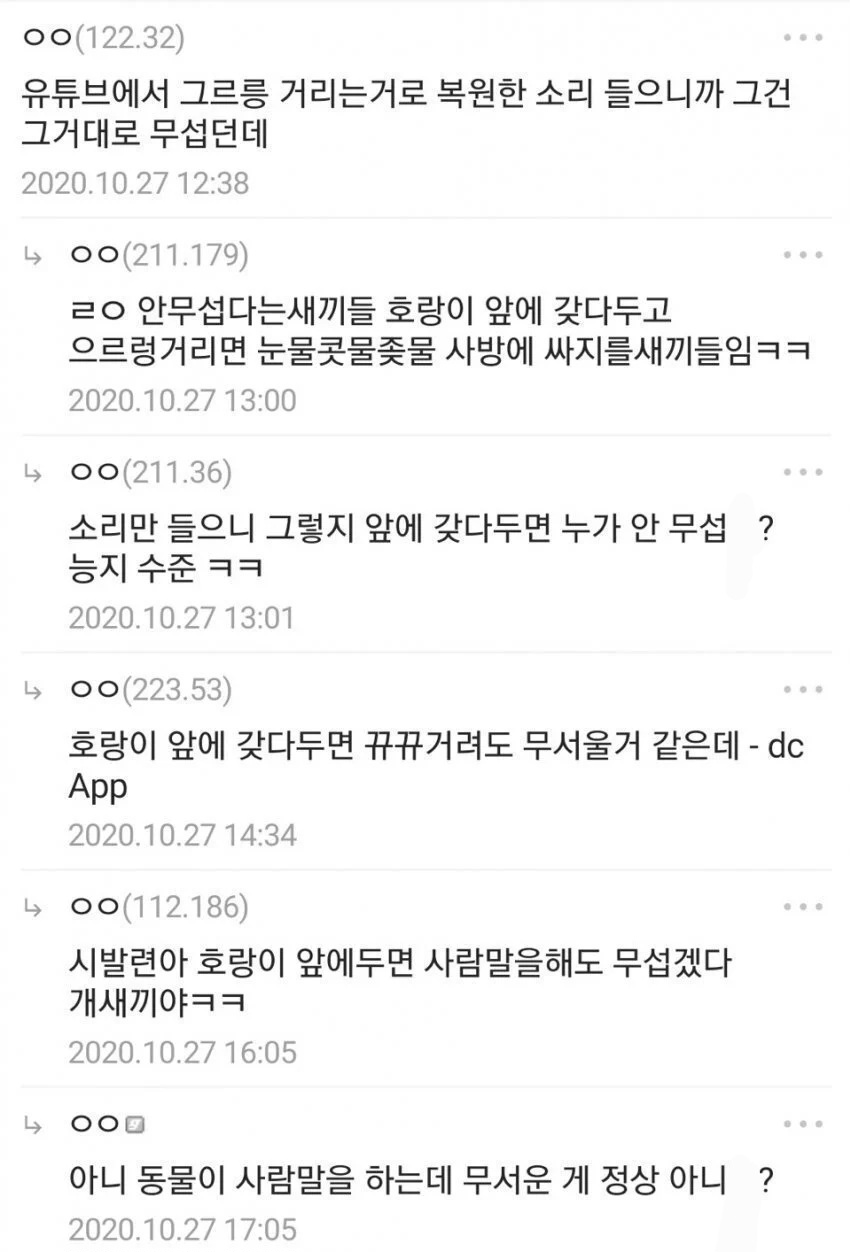Screen dimensions: 850x1252
Task: Open overflow menu for reply by ㅇㅇ(112.186)
Action: click(803, 907)
